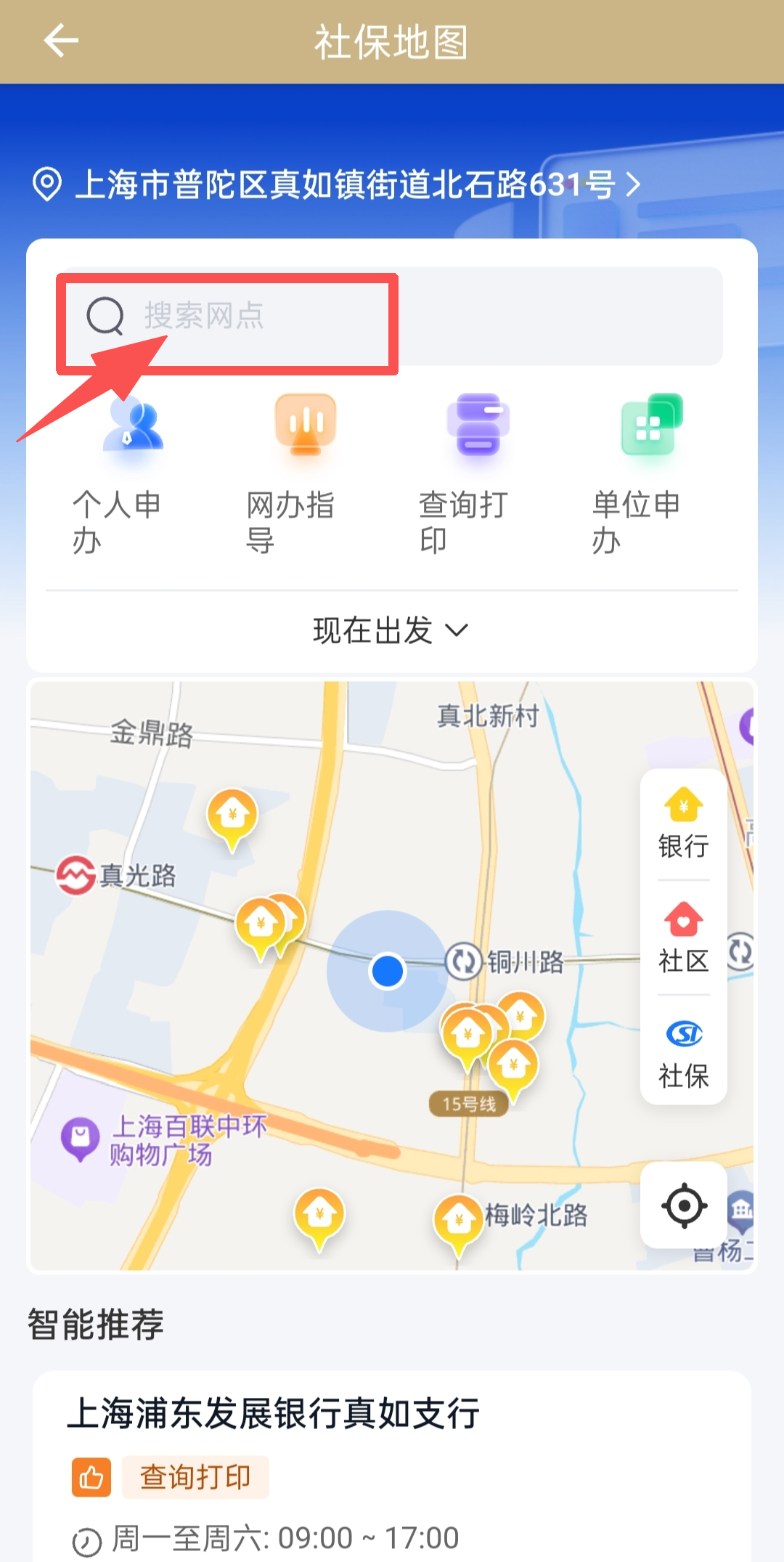The height and width of the screenshot is (1562, 784).
Task: Tap the 搜索网点 search box
Action: point(392,317)
